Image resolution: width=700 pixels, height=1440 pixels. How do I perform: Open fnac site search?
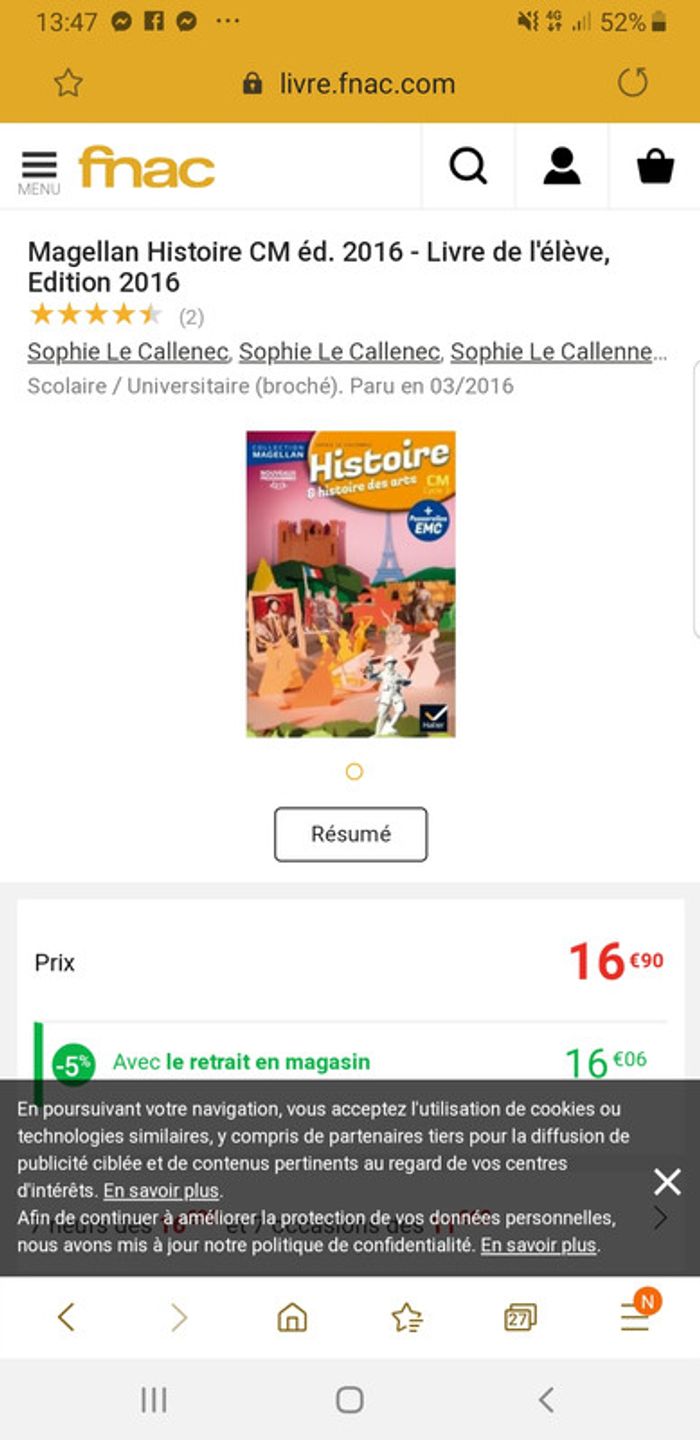click(x=467, y=166)
